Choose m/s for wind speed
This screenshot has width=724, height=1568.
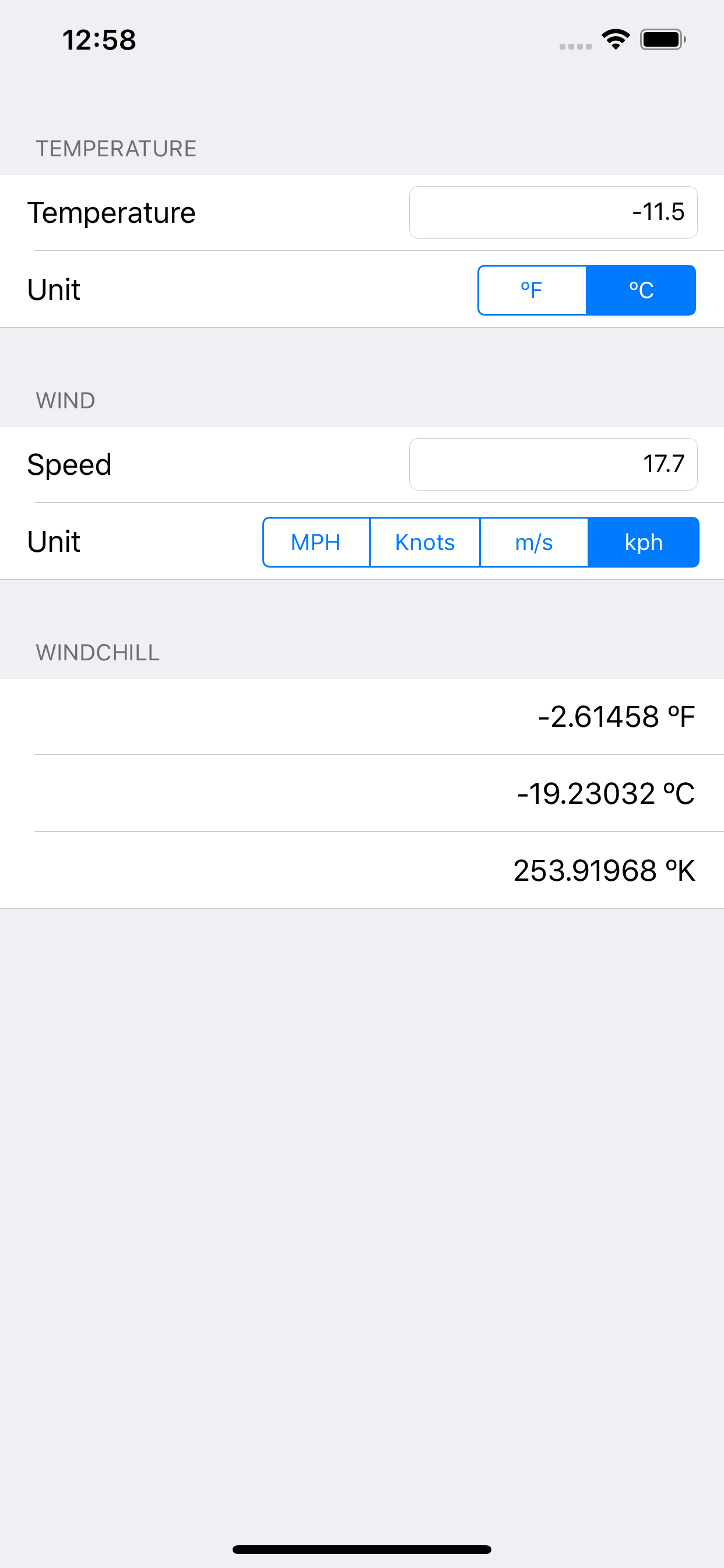tap(533, 542)
